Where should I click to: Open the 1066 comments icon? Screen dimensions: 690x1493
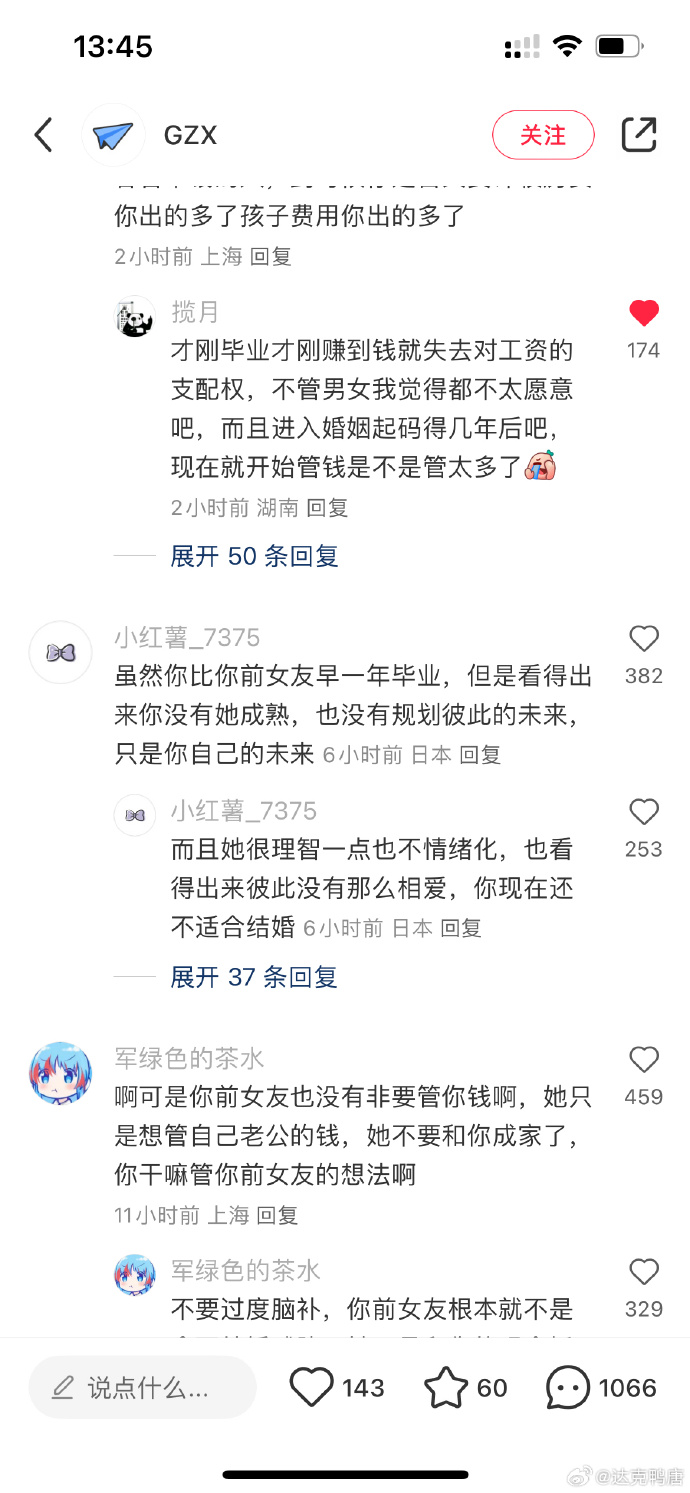click(568, 1388)
